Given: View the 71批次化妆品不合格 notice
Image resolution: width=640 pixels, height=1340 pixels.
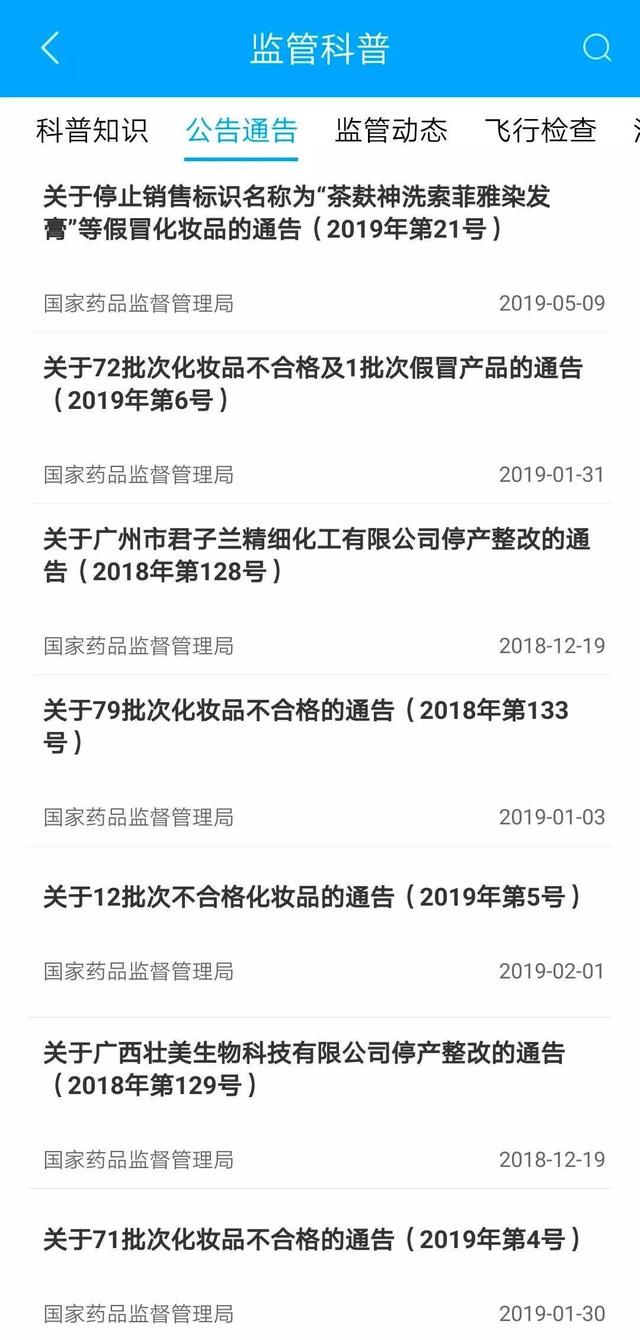Looking at the screenshot, I should click(320, 1264).
